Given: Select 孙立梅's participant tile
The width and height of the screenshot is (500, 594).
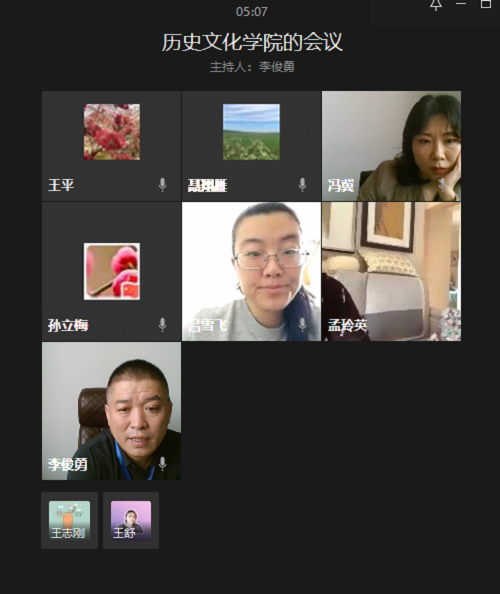Looking at the screenshot, I should tap(111, 272).
